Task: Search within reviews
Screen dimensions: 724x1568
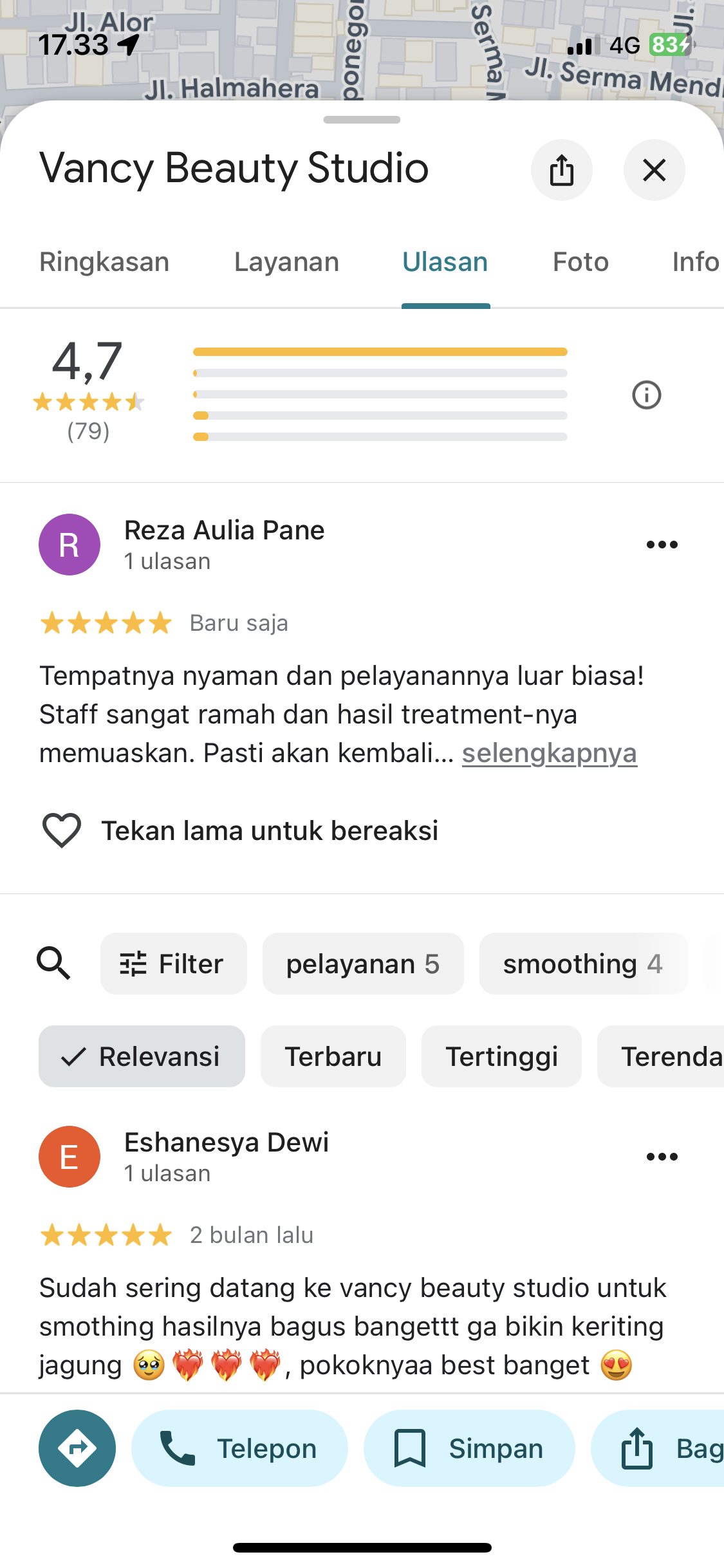Action: tap(53, 964)
